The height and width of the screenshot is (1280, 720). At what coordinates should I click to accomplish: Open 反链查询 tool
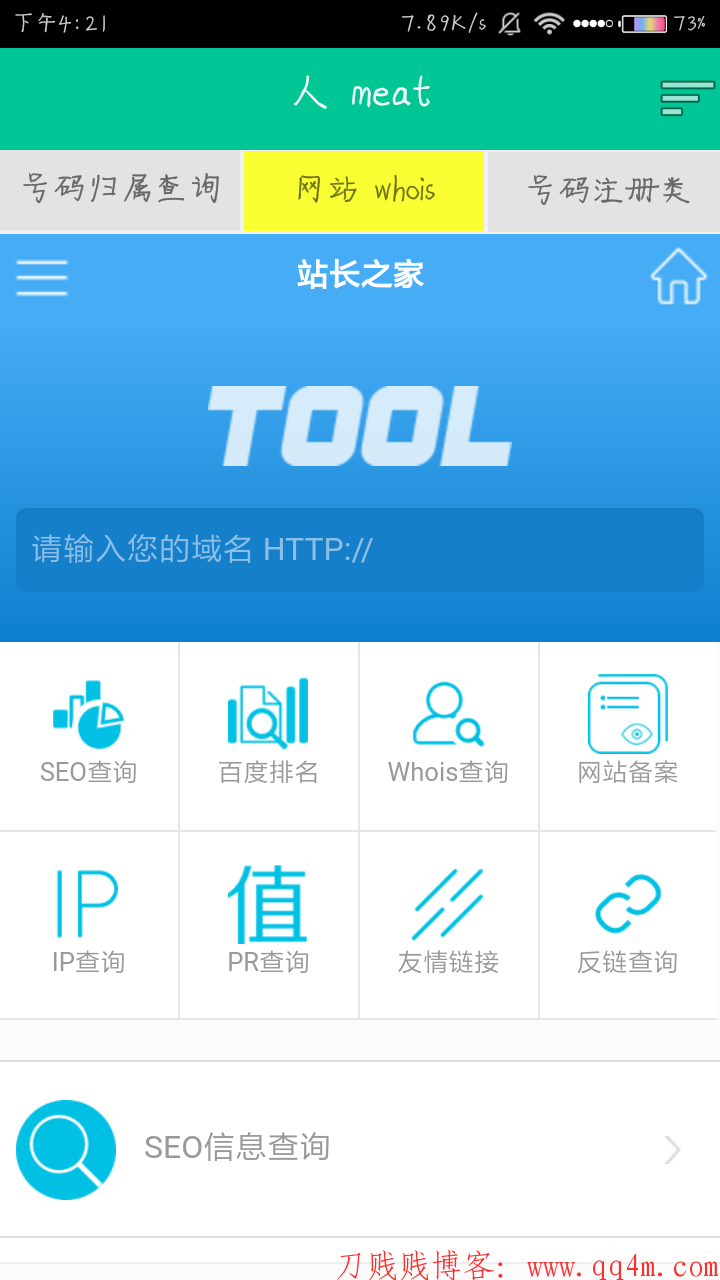point(628,924)
